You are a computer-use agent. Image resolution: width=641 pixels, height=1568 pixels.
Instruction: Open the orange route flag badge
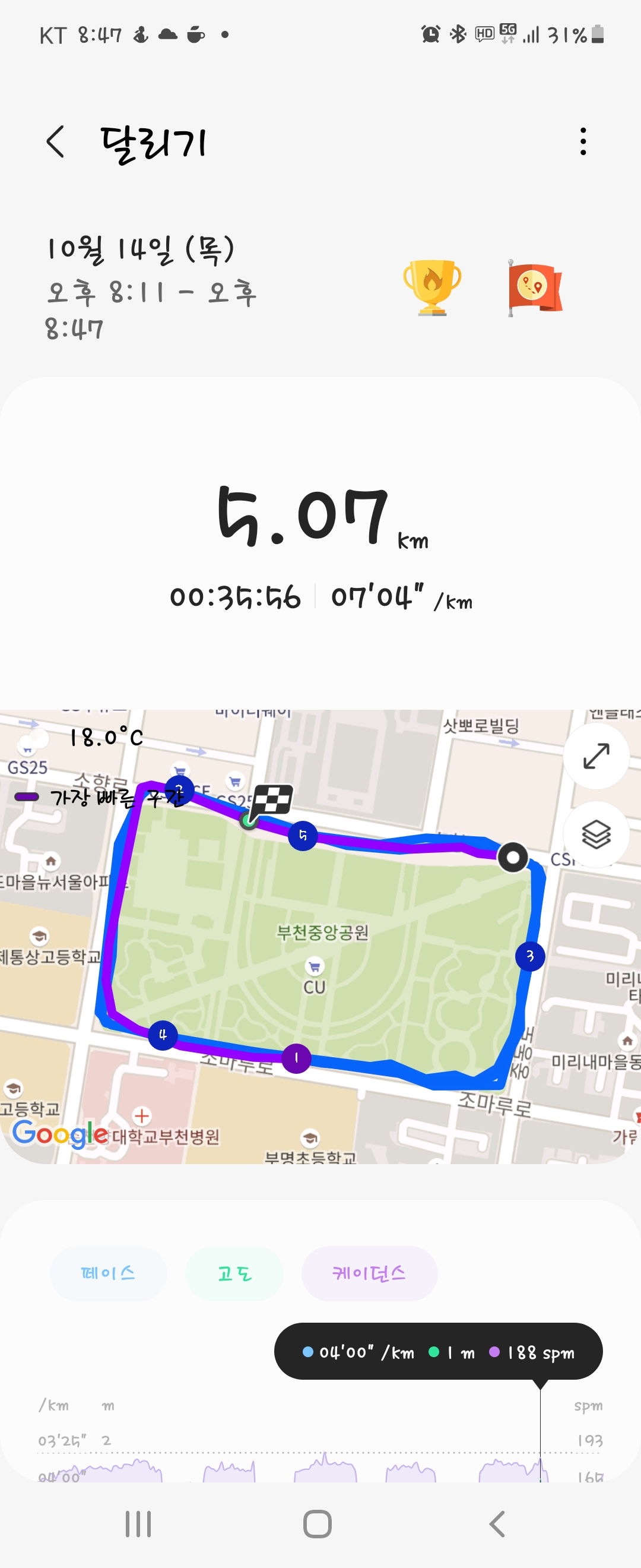coord(535,287)
